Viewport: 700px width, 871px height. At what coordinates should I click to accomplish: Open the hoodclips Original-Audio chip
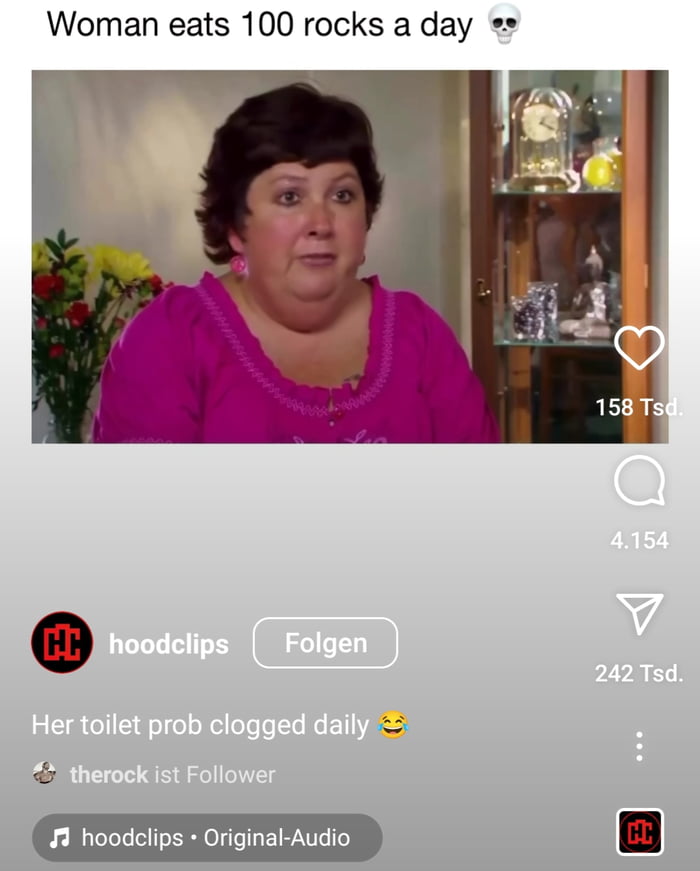point(207,837)
